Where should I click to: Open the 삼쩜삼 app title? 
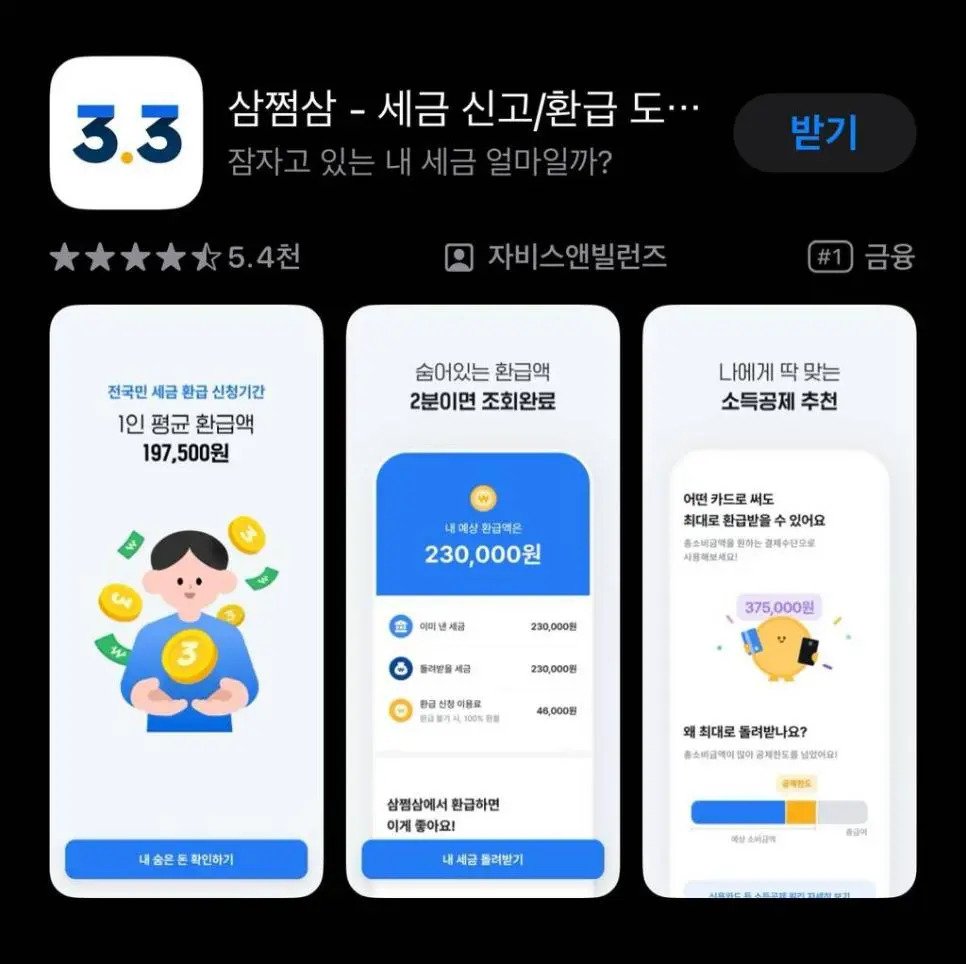tap(463, 108)
